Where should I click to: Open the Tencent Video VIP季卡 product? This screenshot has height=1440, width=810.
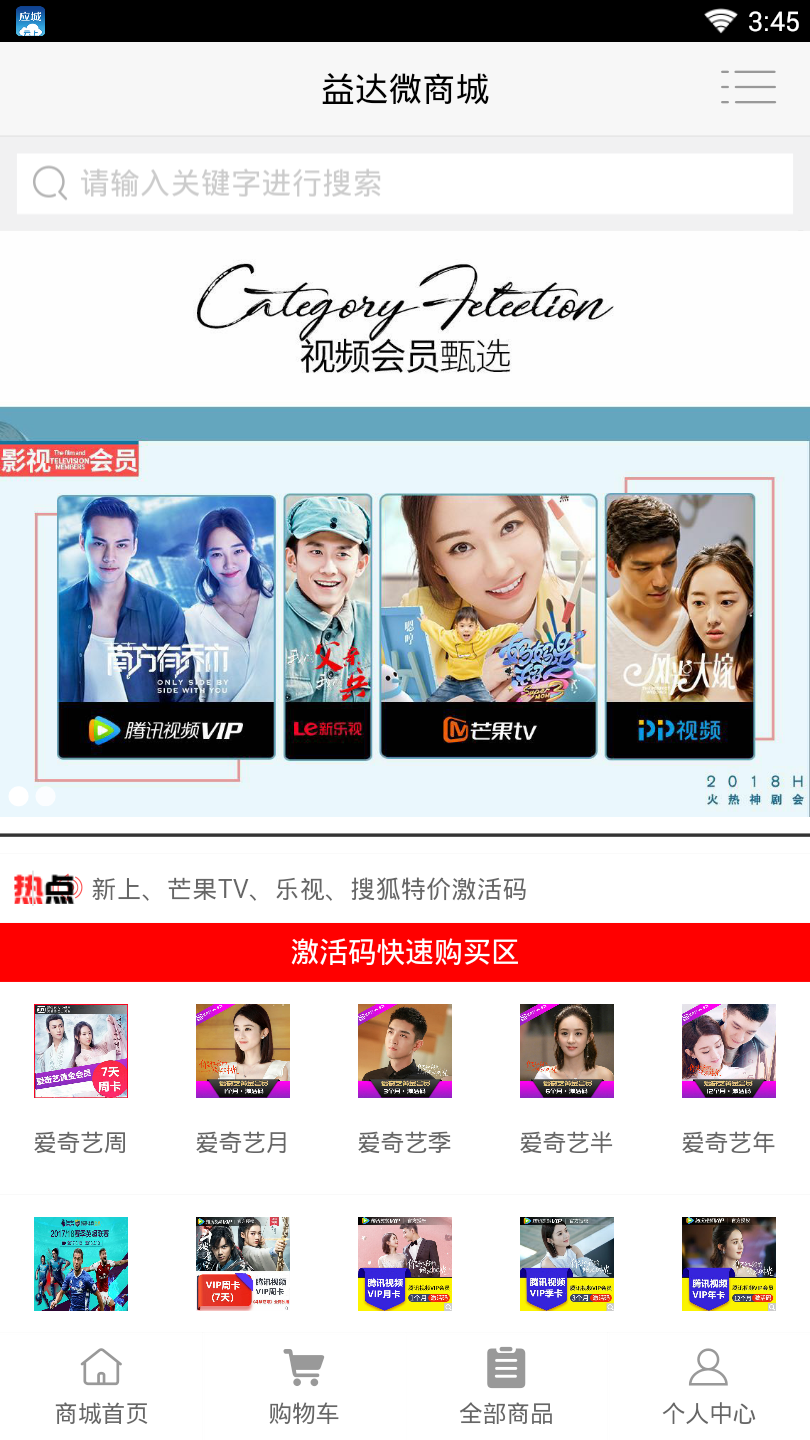(x=567, y=1264)
